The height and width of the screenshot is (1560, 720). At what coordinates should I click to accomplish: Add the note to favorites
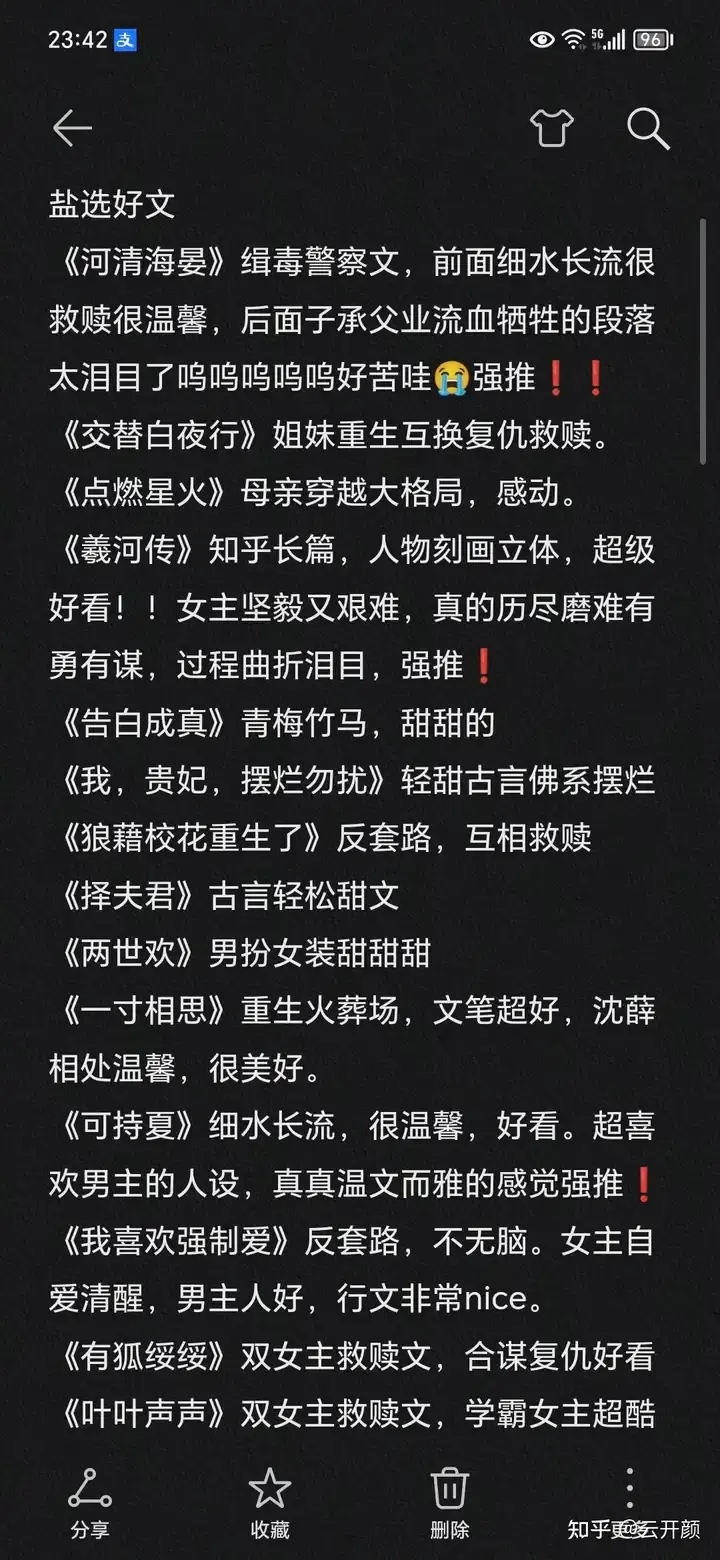[x=270, y=1501]
